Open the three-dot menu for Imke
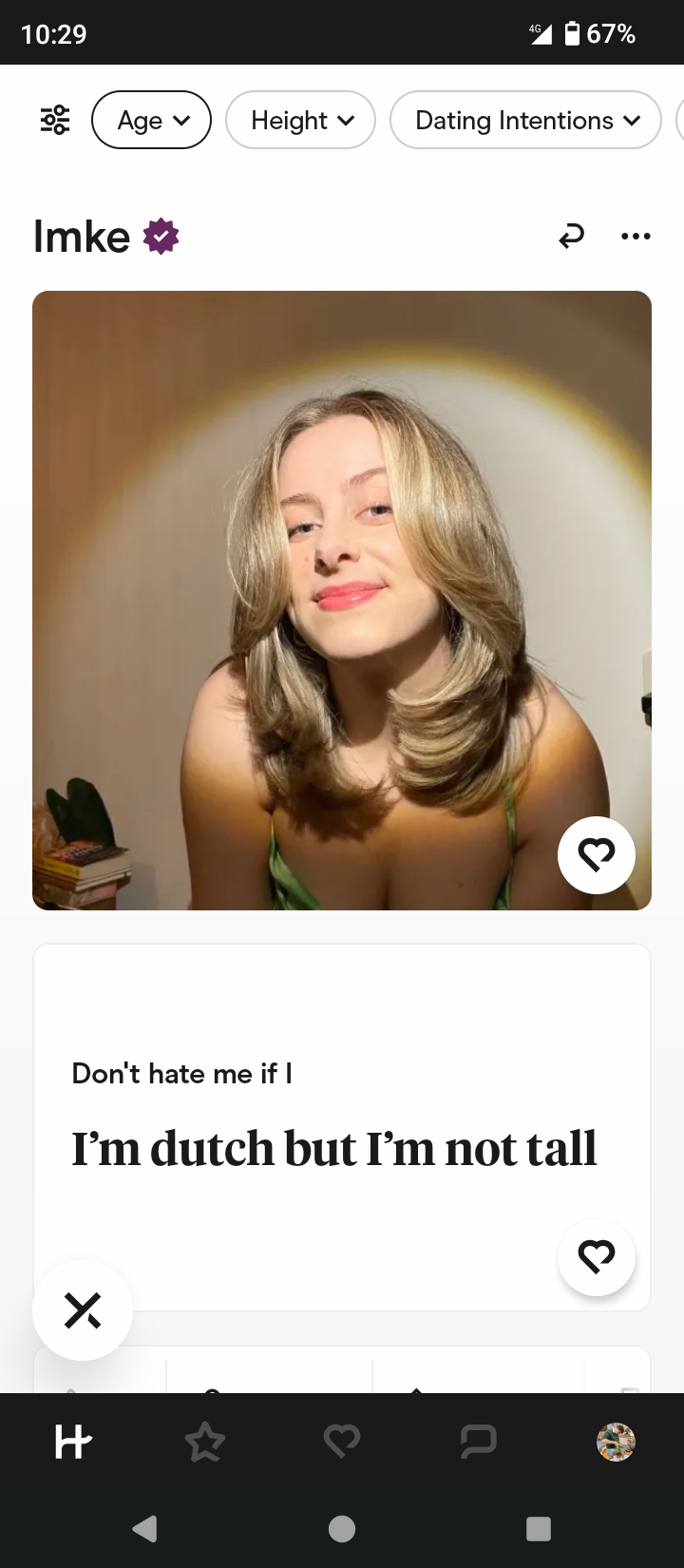The image size is (684, 1568). pyautogui.click(x=636, y=237)
